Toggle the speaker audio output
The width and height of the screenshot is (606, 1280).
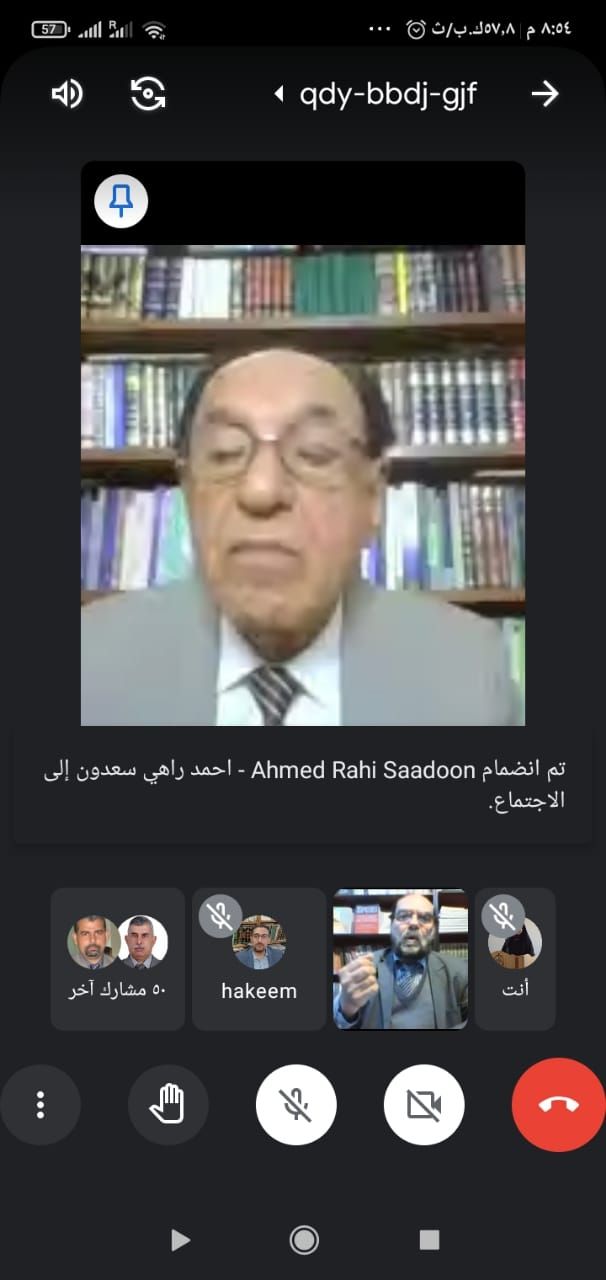(x=67, y=94)
